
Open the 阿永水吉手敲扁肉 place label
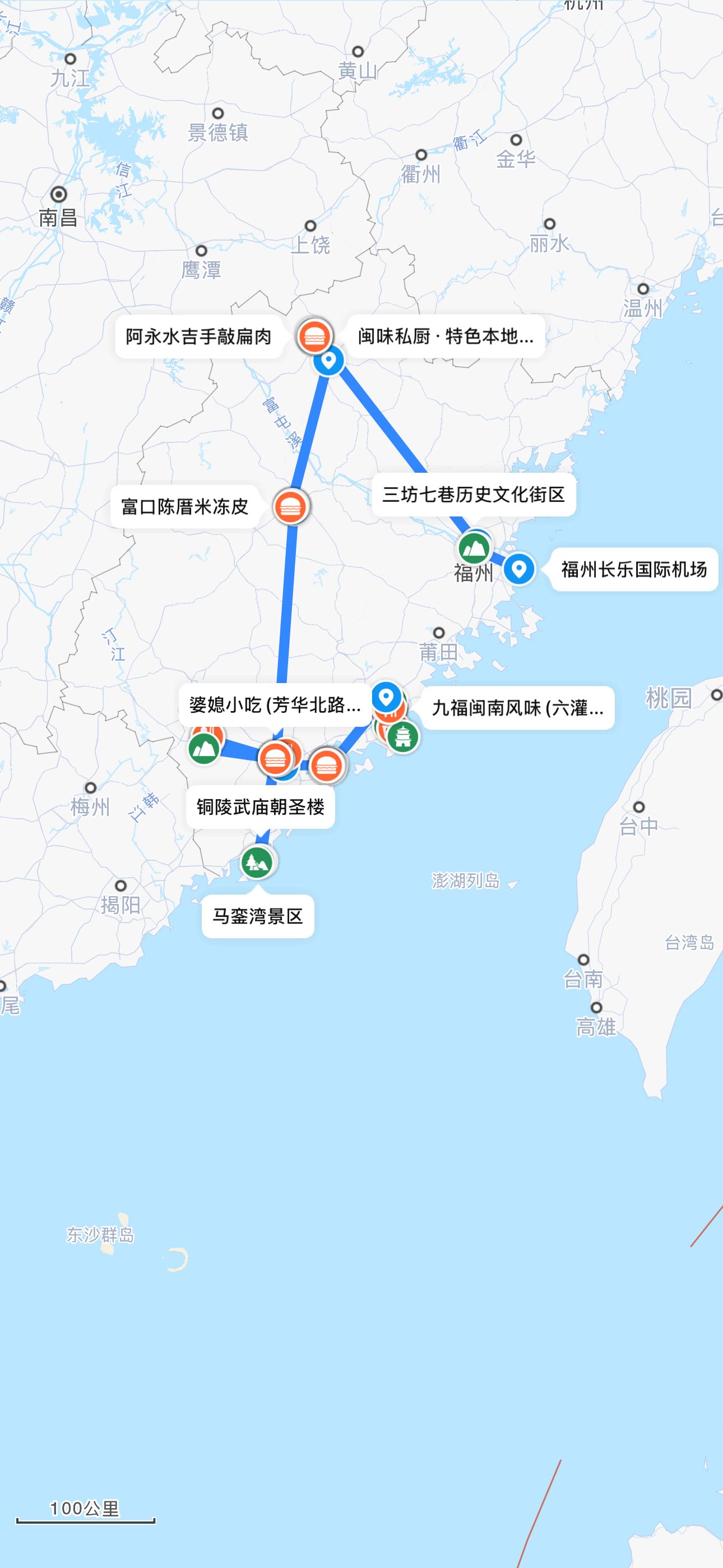click(198, 336)
